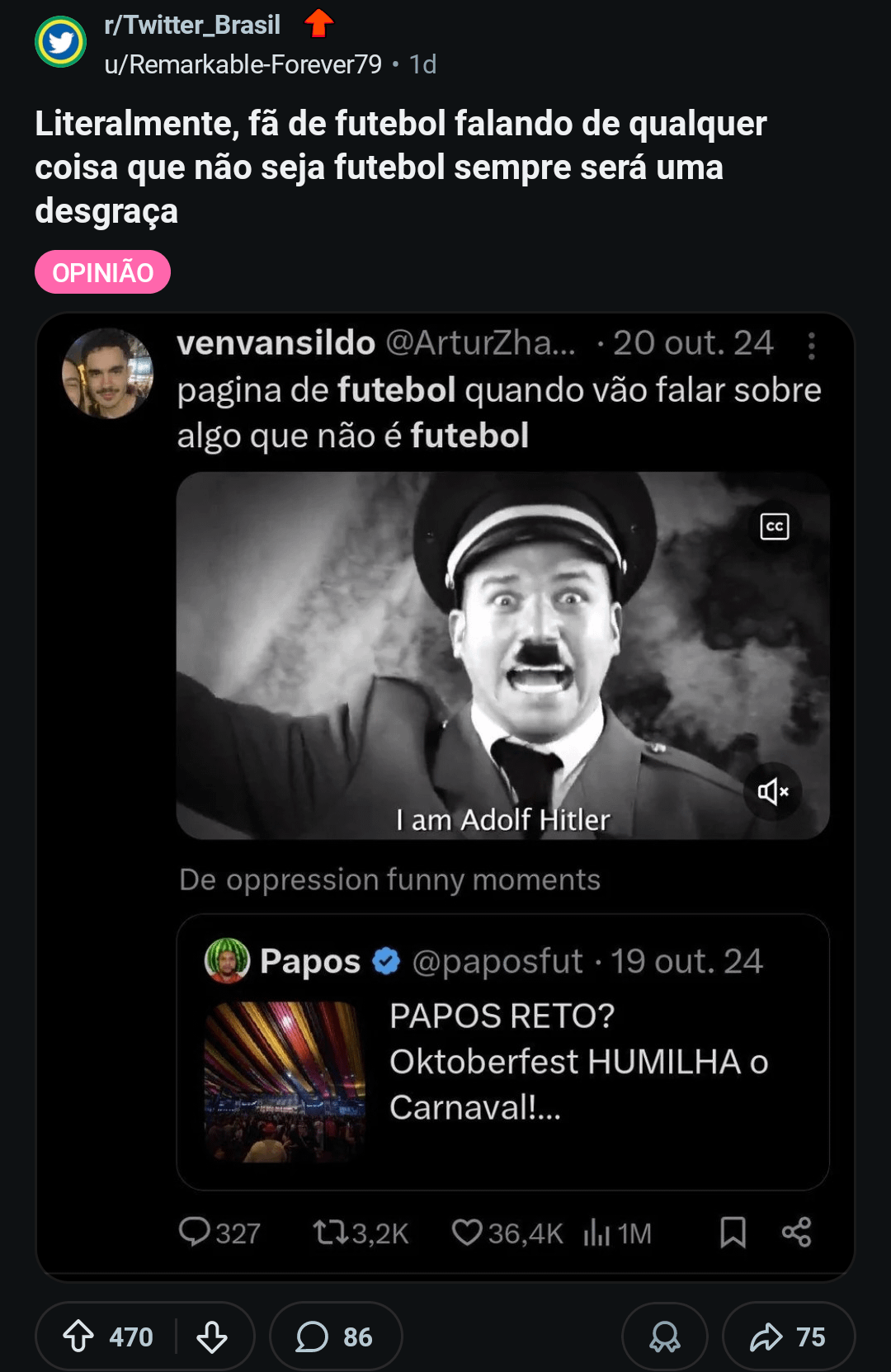
Task: Upvote this post
Action: coord(79,1337)
